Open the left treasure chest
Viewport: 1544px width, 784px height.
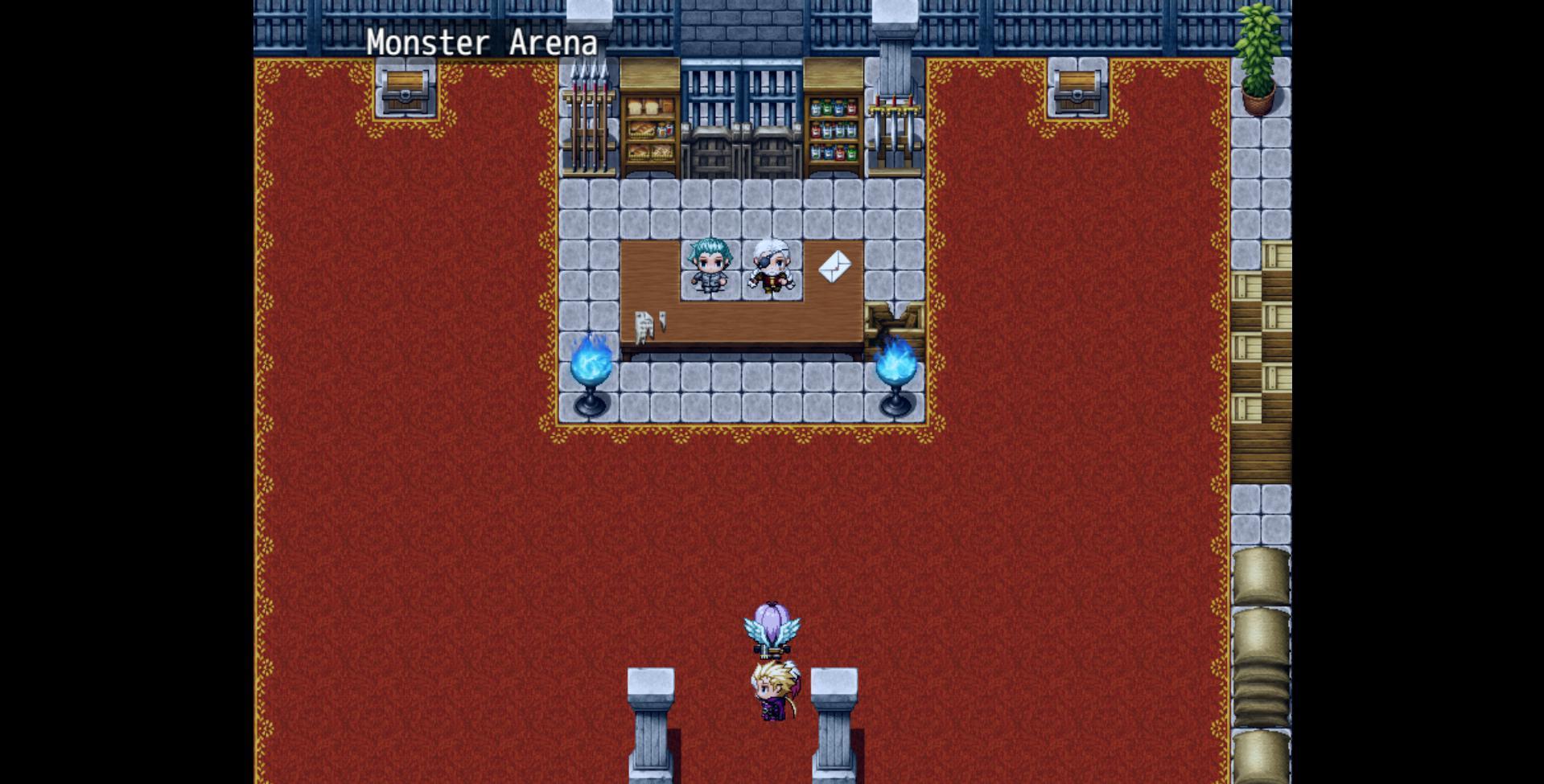[405, 92]
